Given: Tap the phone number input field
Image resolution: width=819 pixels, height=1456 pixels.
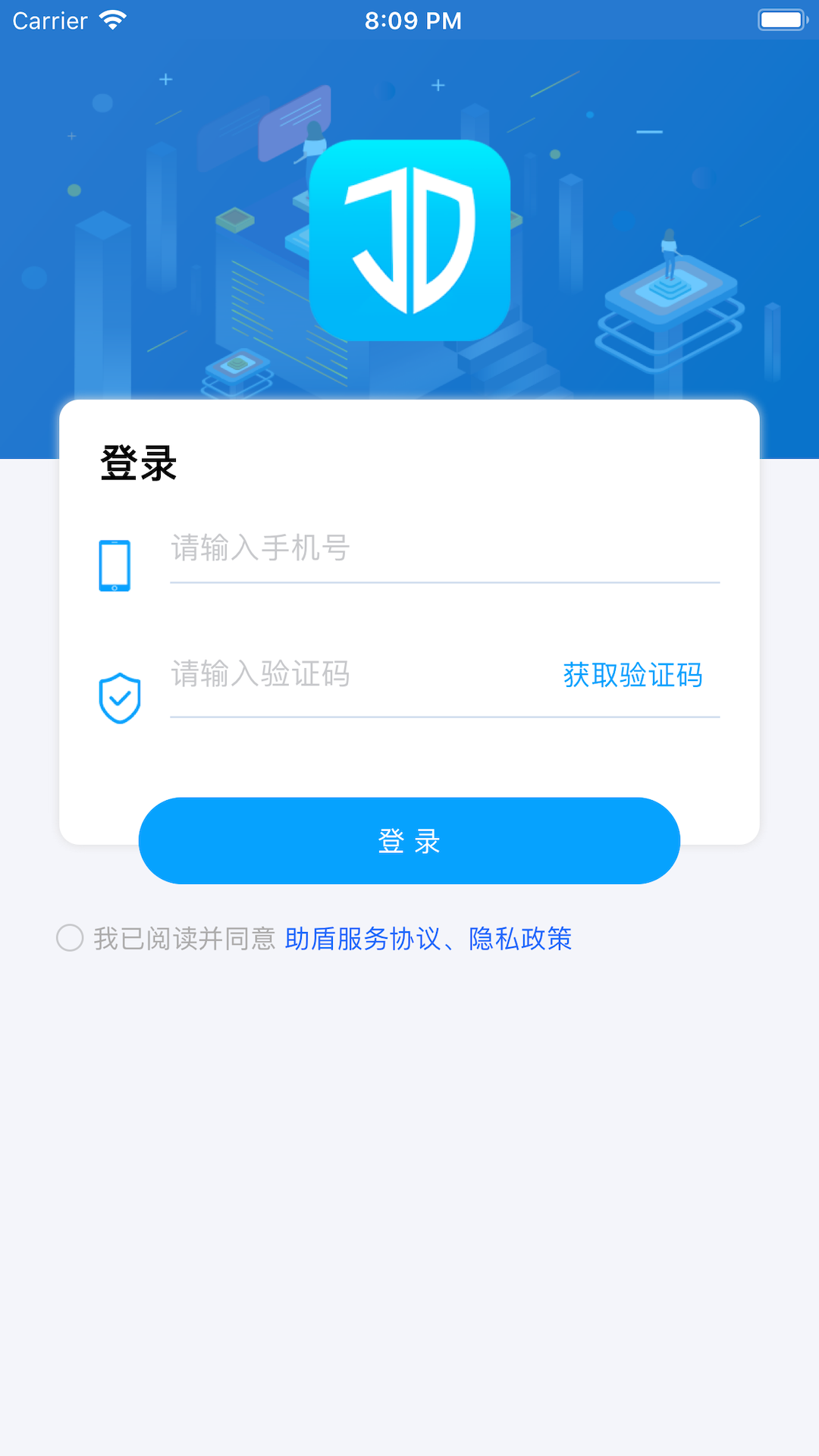Looking at the screenshot, I should [x=444, y=548].
